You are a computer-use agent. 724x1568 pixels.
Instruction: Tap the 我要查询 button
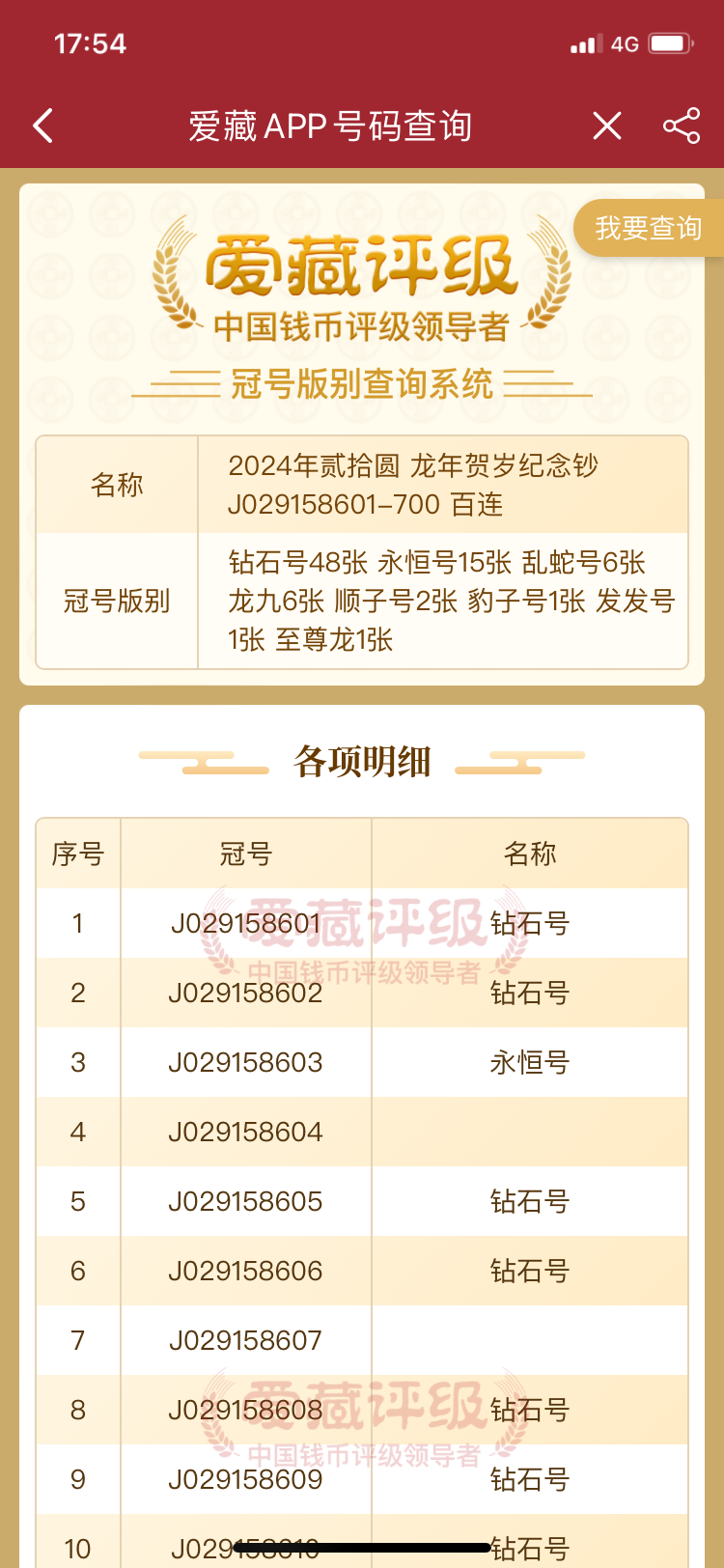tap(648, 229)
